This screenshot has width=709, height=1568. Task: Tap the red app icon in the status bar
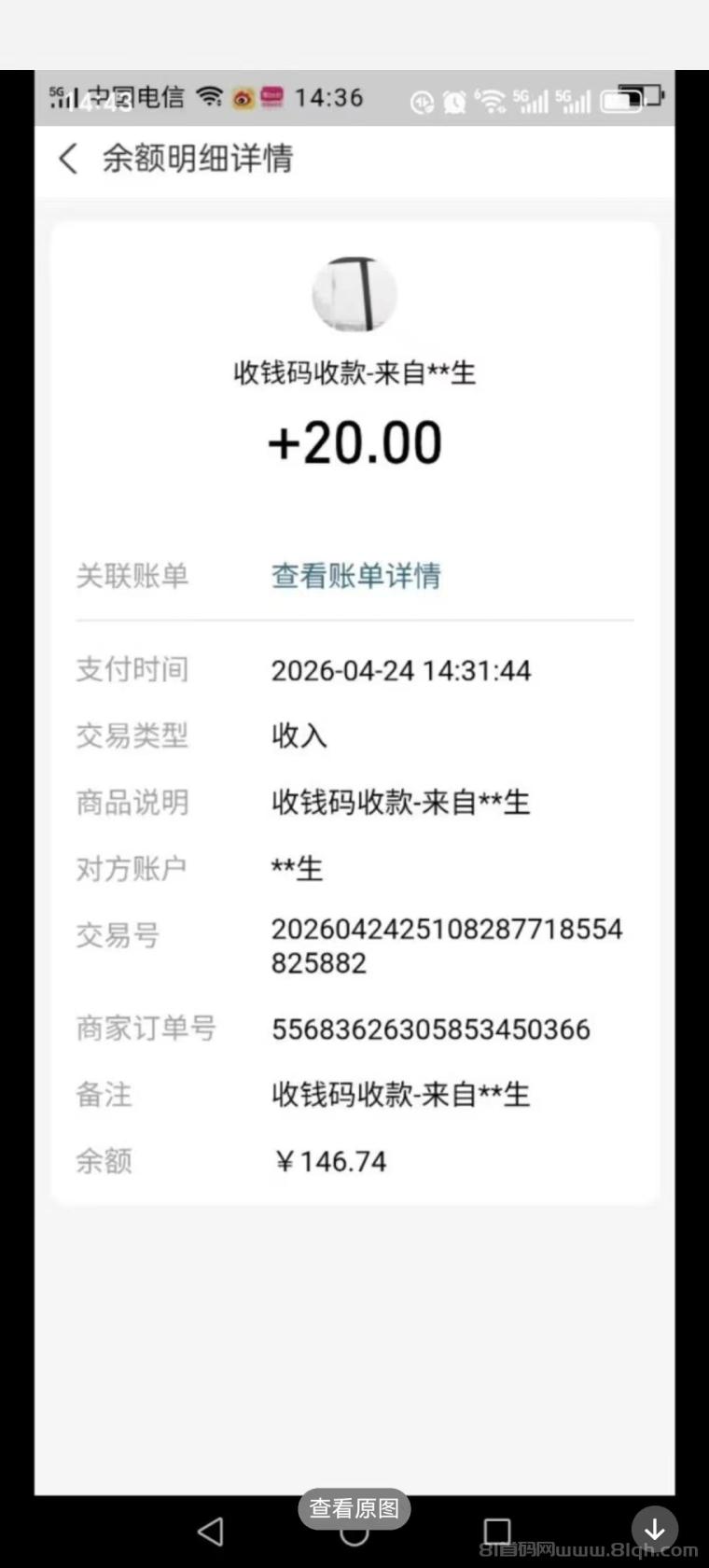[272, 96]
